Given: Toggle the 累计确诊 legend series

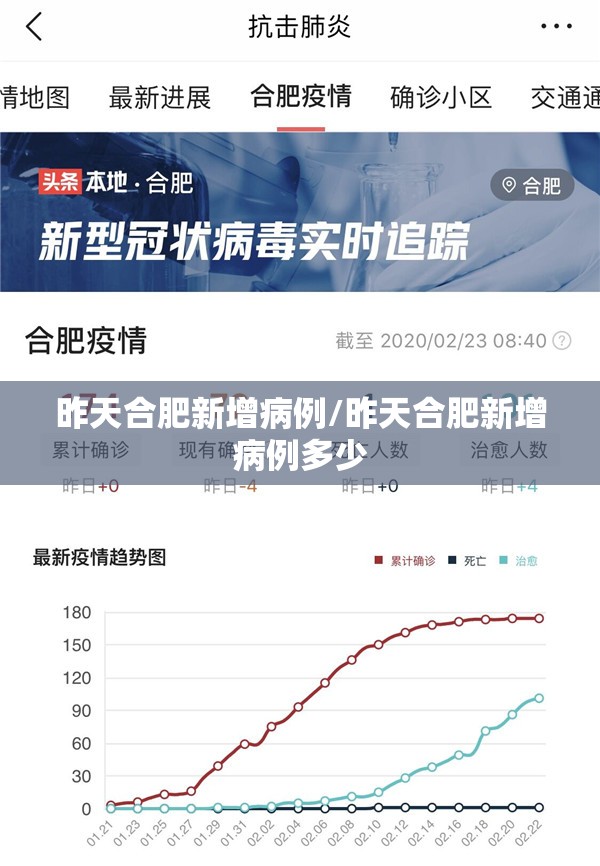Looking at the screenshot, I should 405,561.
